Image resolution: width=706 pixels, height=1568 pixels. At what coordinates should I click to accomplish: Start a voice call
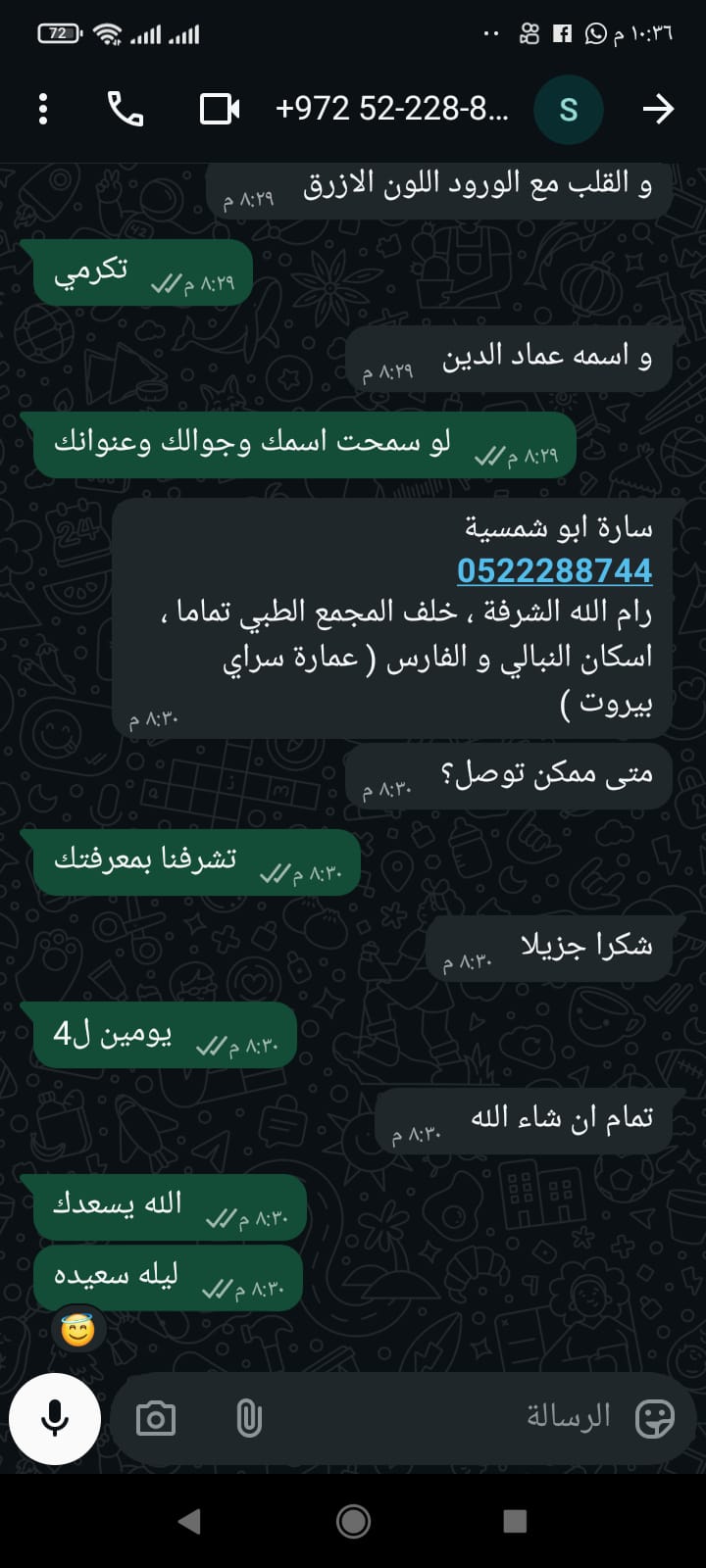(126, 109)
